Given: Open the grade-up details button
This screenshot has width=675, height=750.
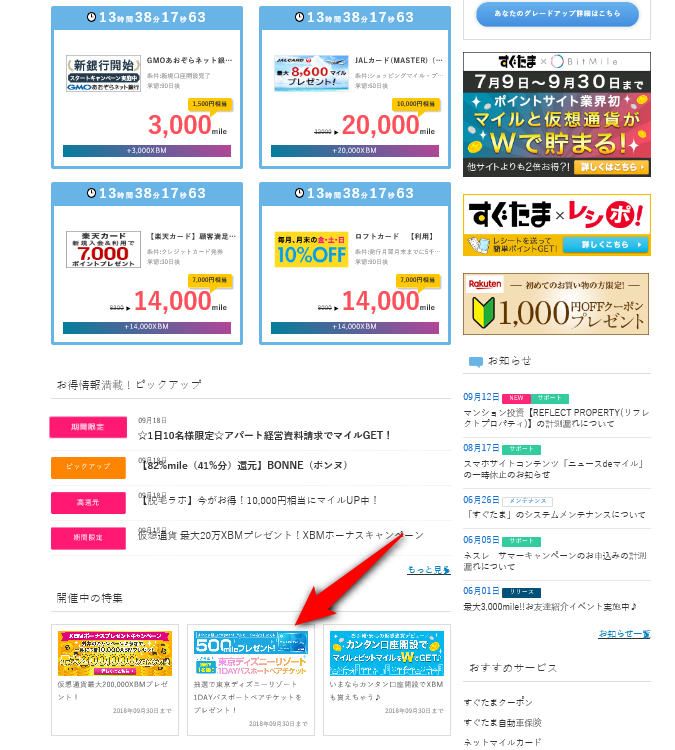Looking at the screenshot, I should point(556,14).
